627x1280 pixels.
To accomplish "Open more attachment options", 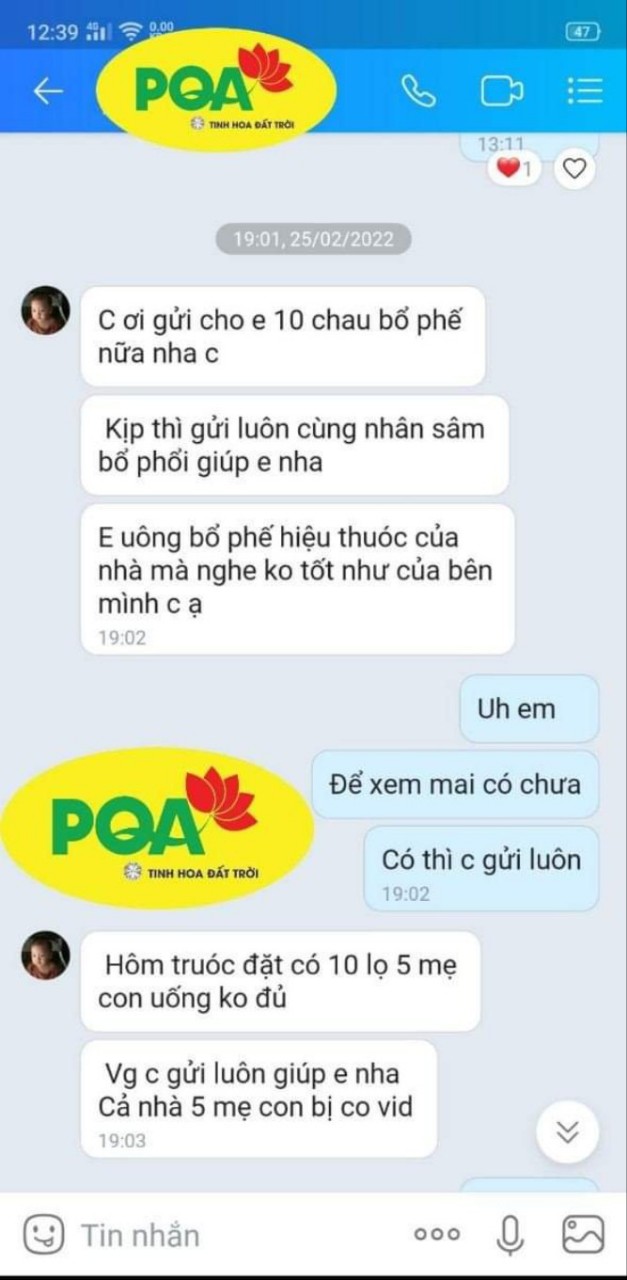I will click(437, 1235).
